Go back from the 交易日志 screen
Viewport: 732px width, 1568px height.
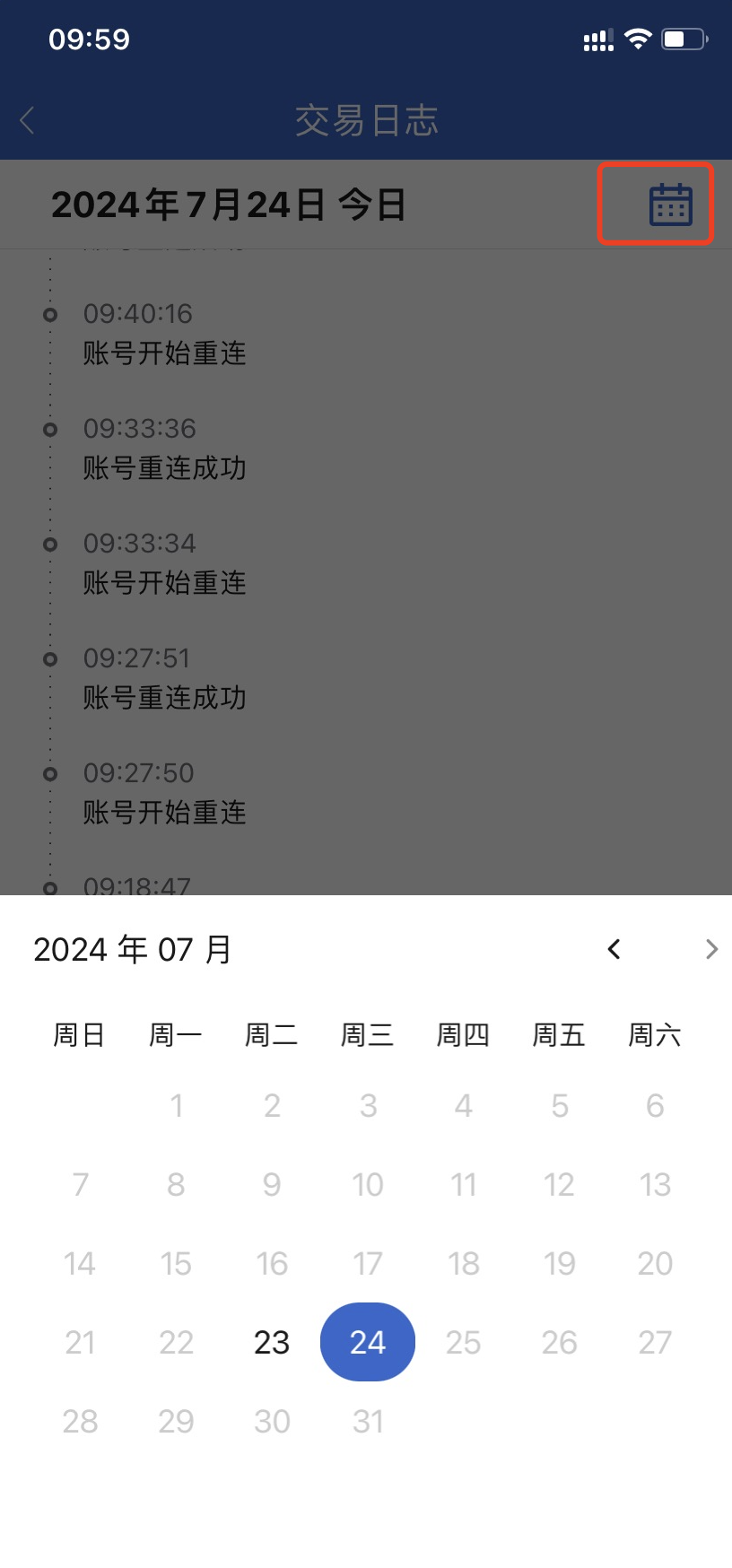(x=27, y=120)
